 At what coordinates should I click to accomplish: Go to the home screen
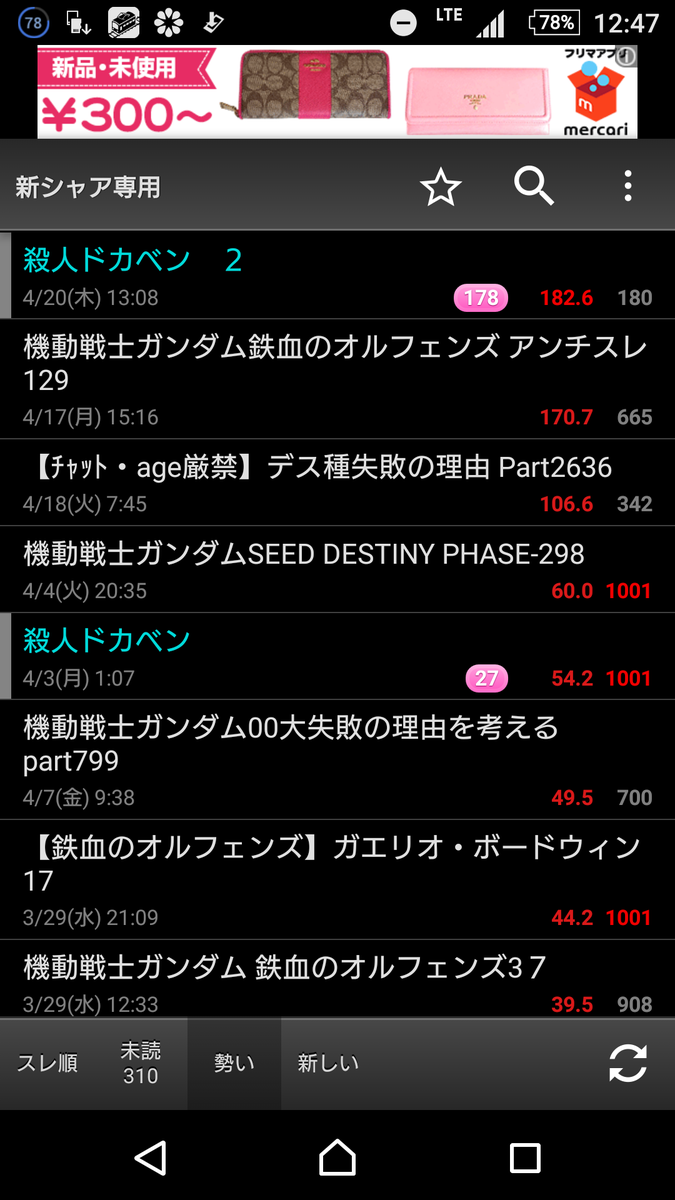click(337, 1157)
